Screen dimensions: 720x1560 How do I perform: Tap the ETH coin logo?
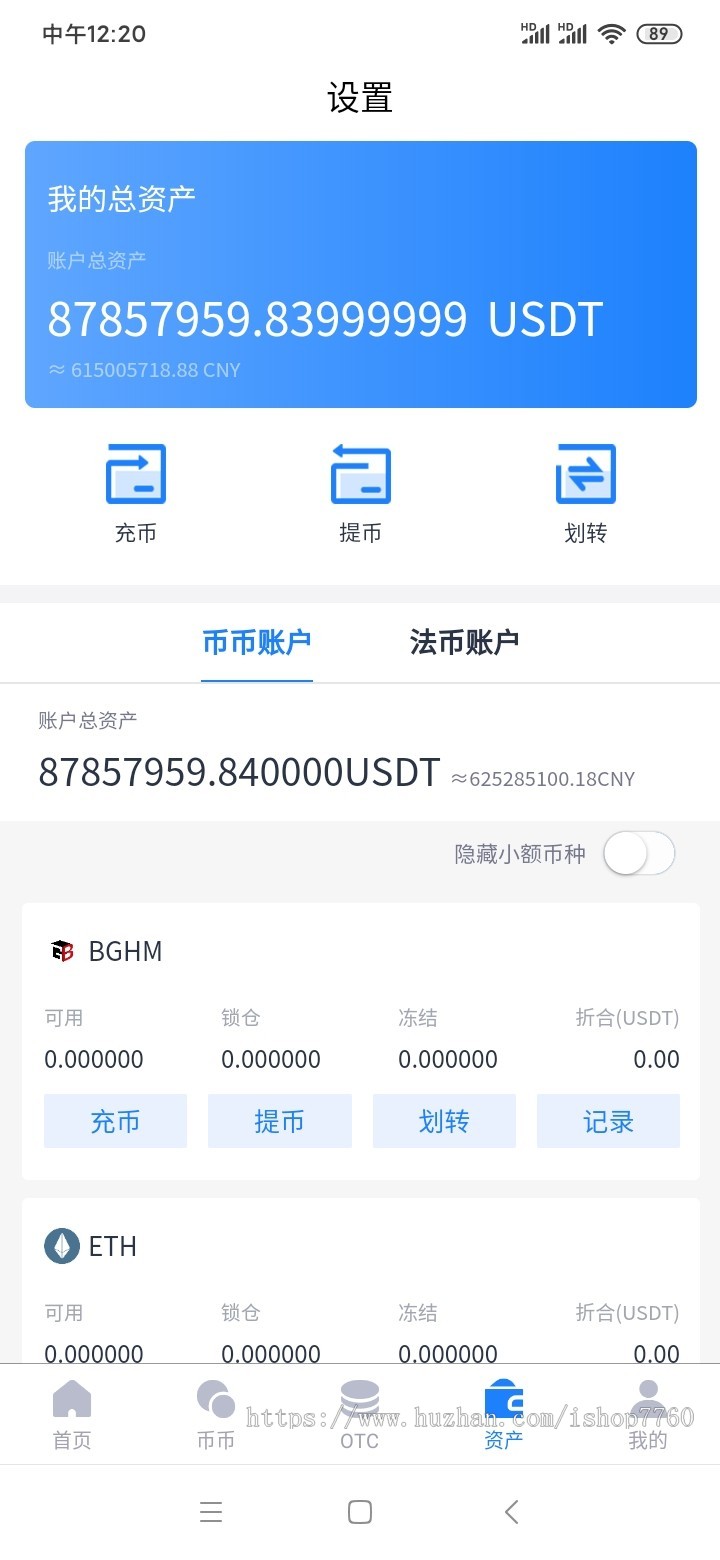click(x=62, y=1246)
